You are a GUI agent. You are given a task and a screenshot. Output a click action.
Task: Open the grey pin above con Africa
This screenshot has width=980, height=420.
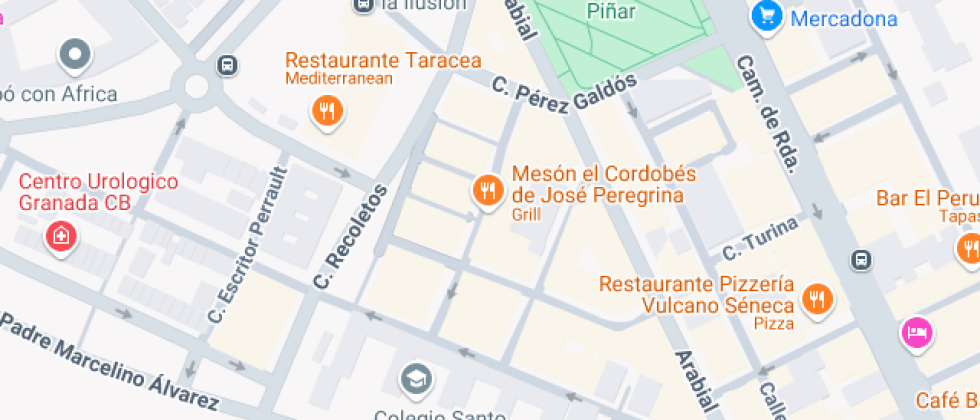tap(75, 55)
